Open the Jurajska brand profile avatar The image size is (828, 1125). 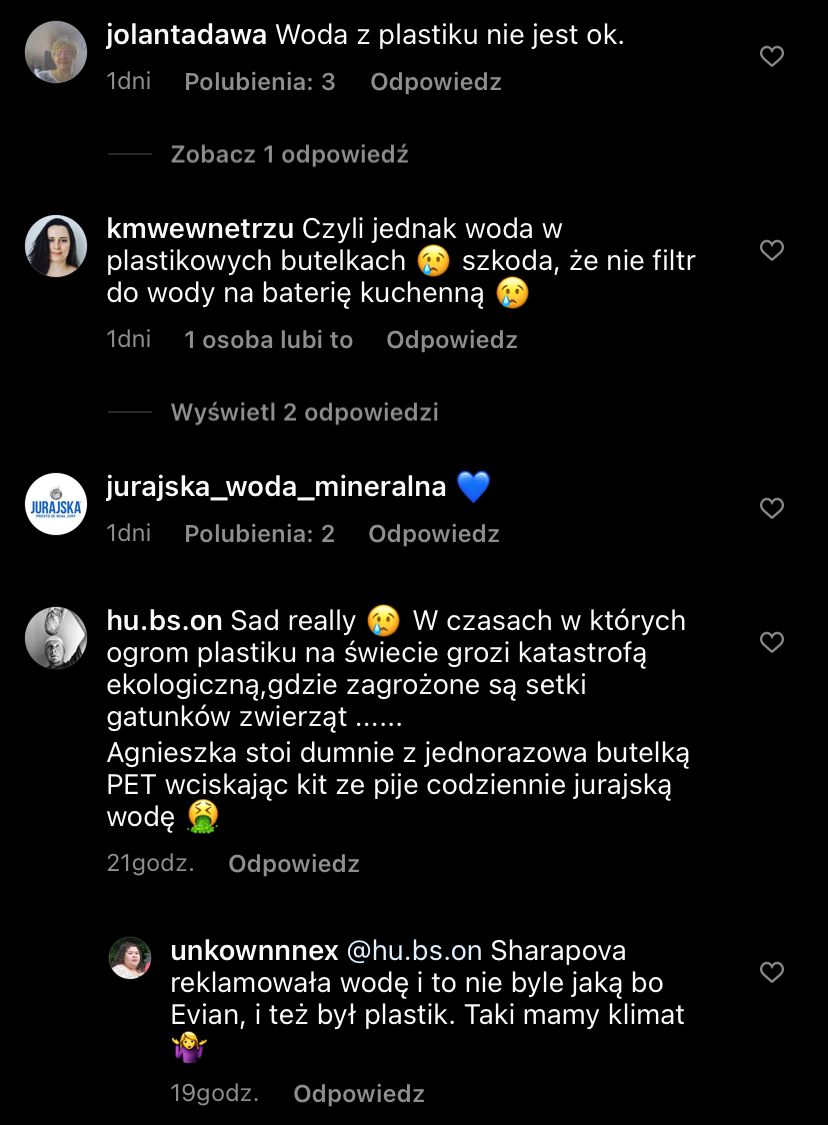(x=56, y=504)
